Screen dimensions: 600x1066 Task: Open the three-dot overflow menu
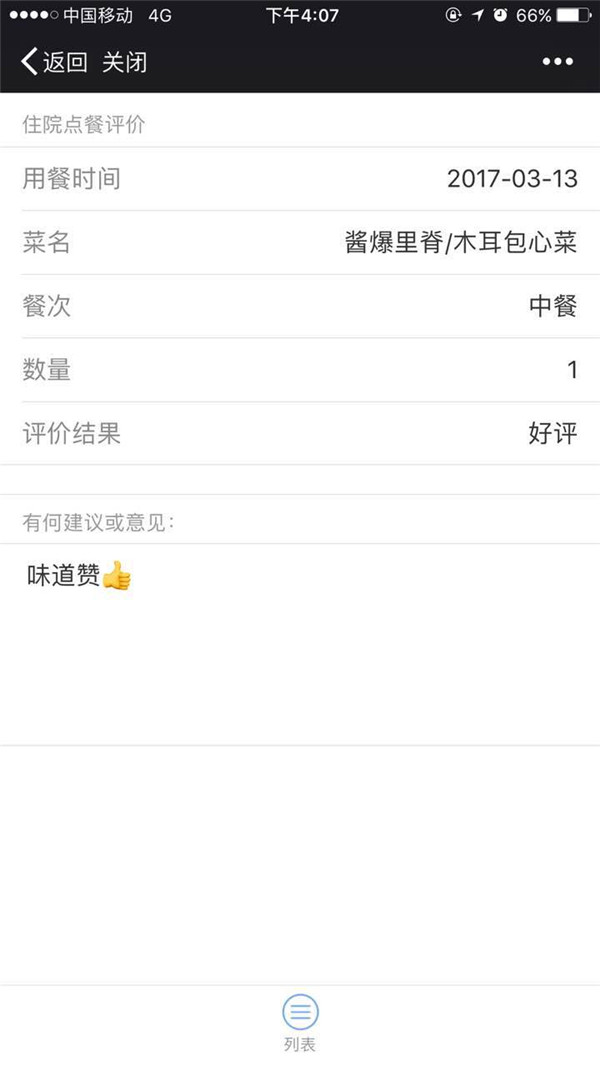[558, 62]
